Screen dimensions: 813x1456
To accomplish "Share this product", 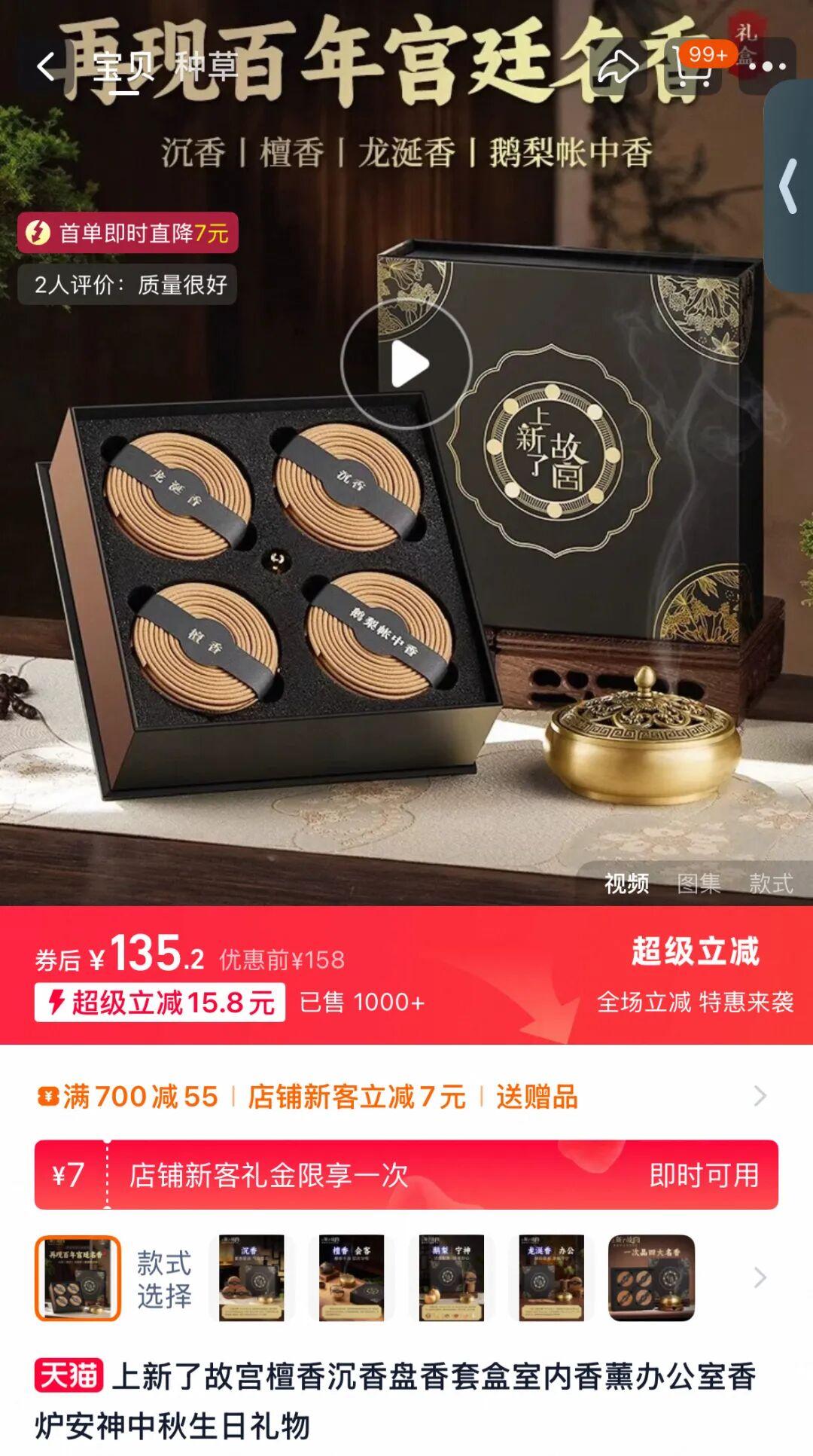I will coord(616,66).
